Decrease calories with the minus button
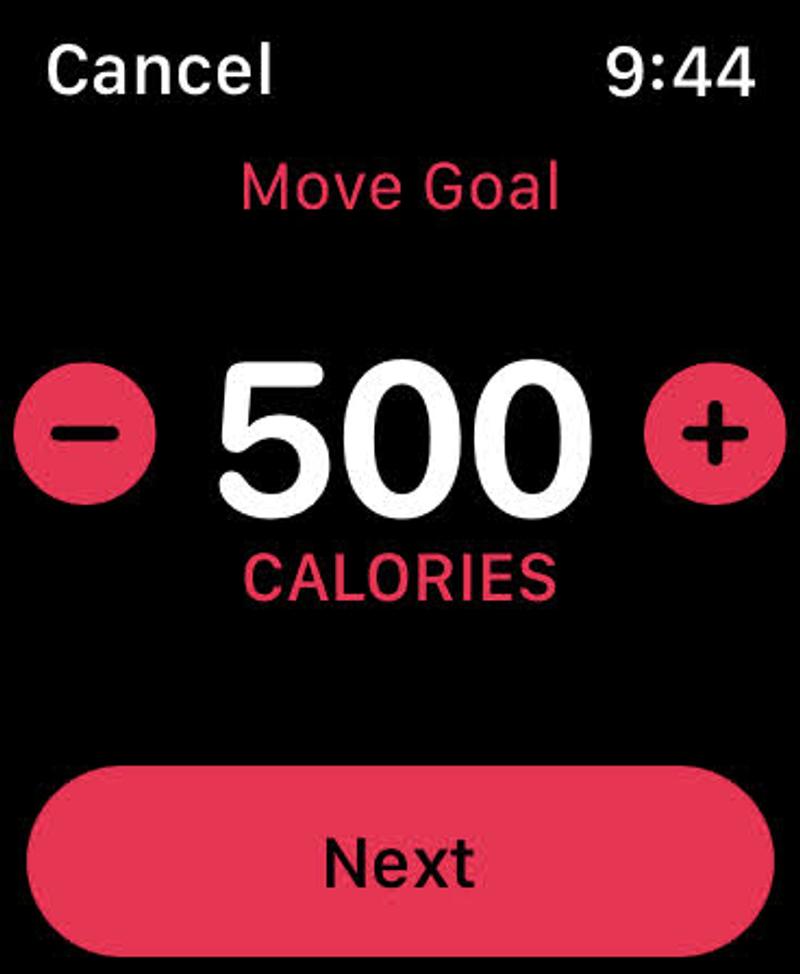Image resolution: width=800 pixels, height=974 pixels. click(x=85, y=433)
